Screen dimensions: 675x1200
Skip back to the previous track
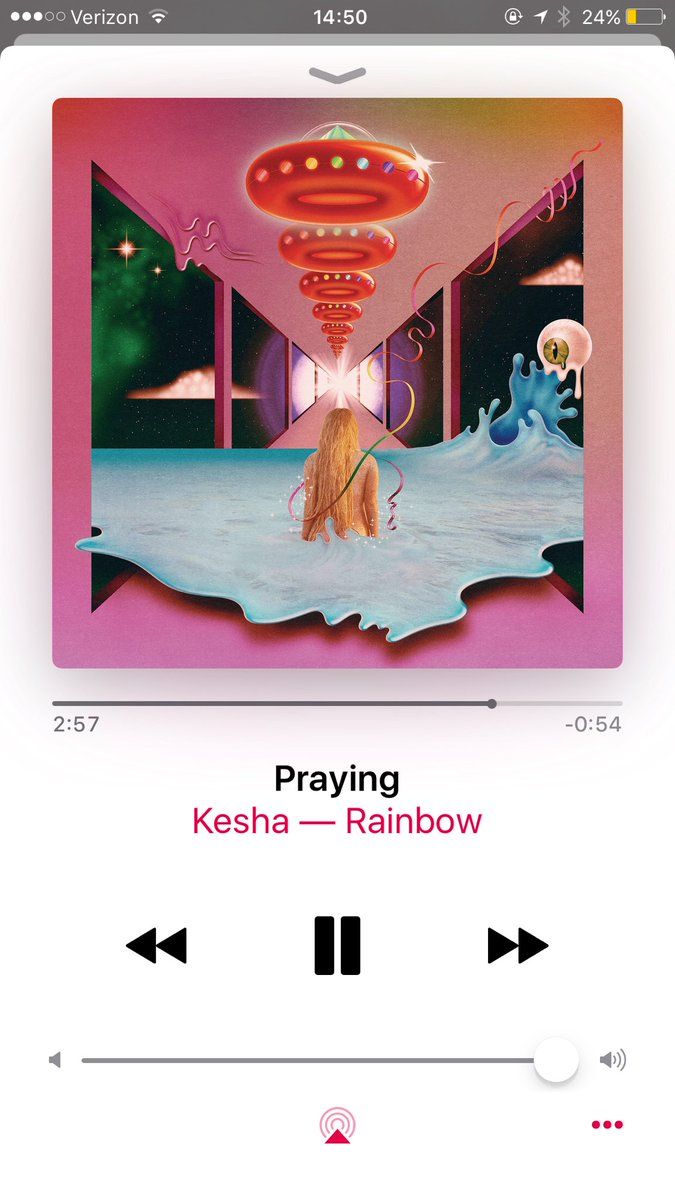[157, 945]
